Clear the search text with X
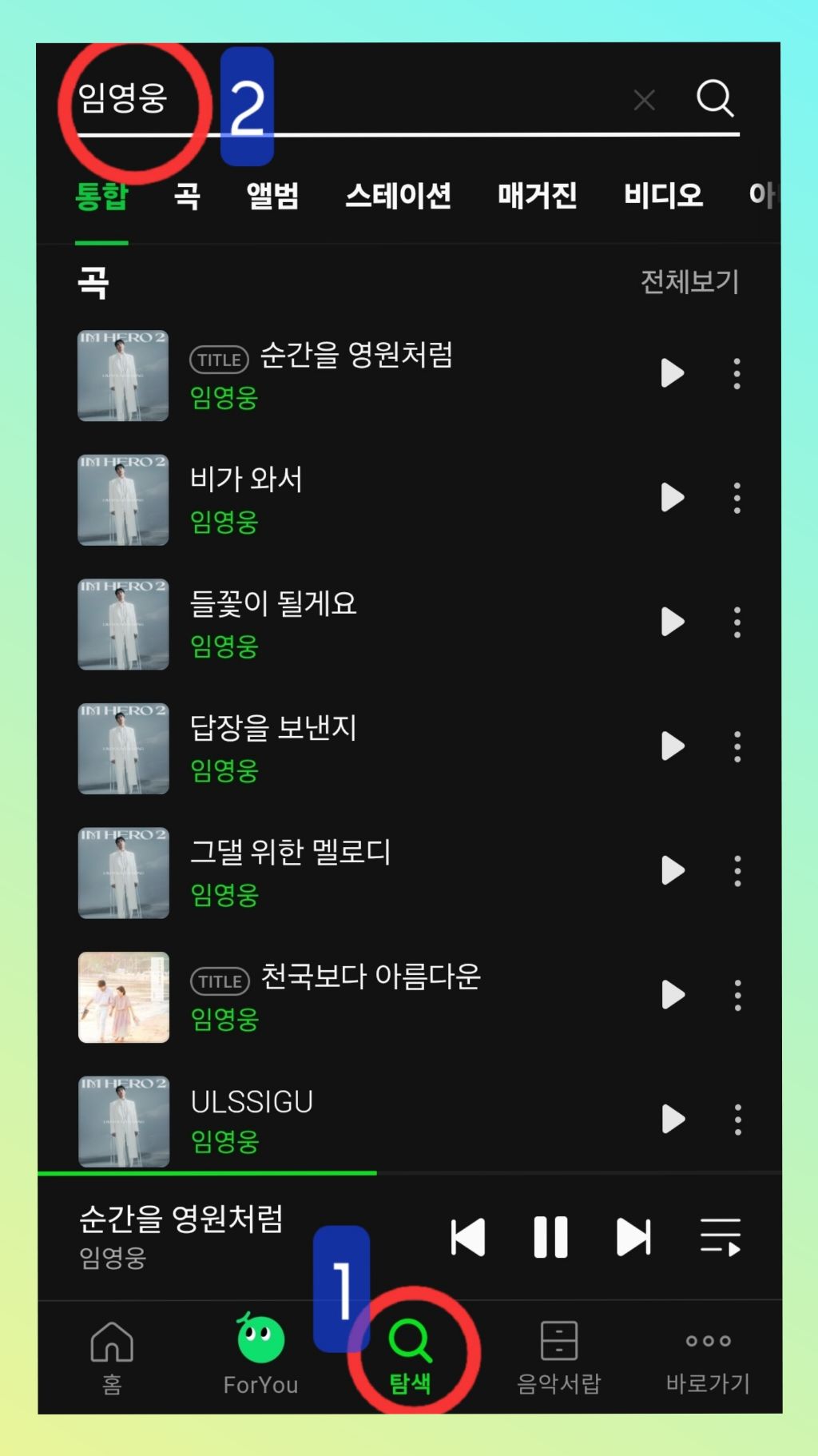The width and height of the screenshot is (818, 1456). (x=644, y=100)
